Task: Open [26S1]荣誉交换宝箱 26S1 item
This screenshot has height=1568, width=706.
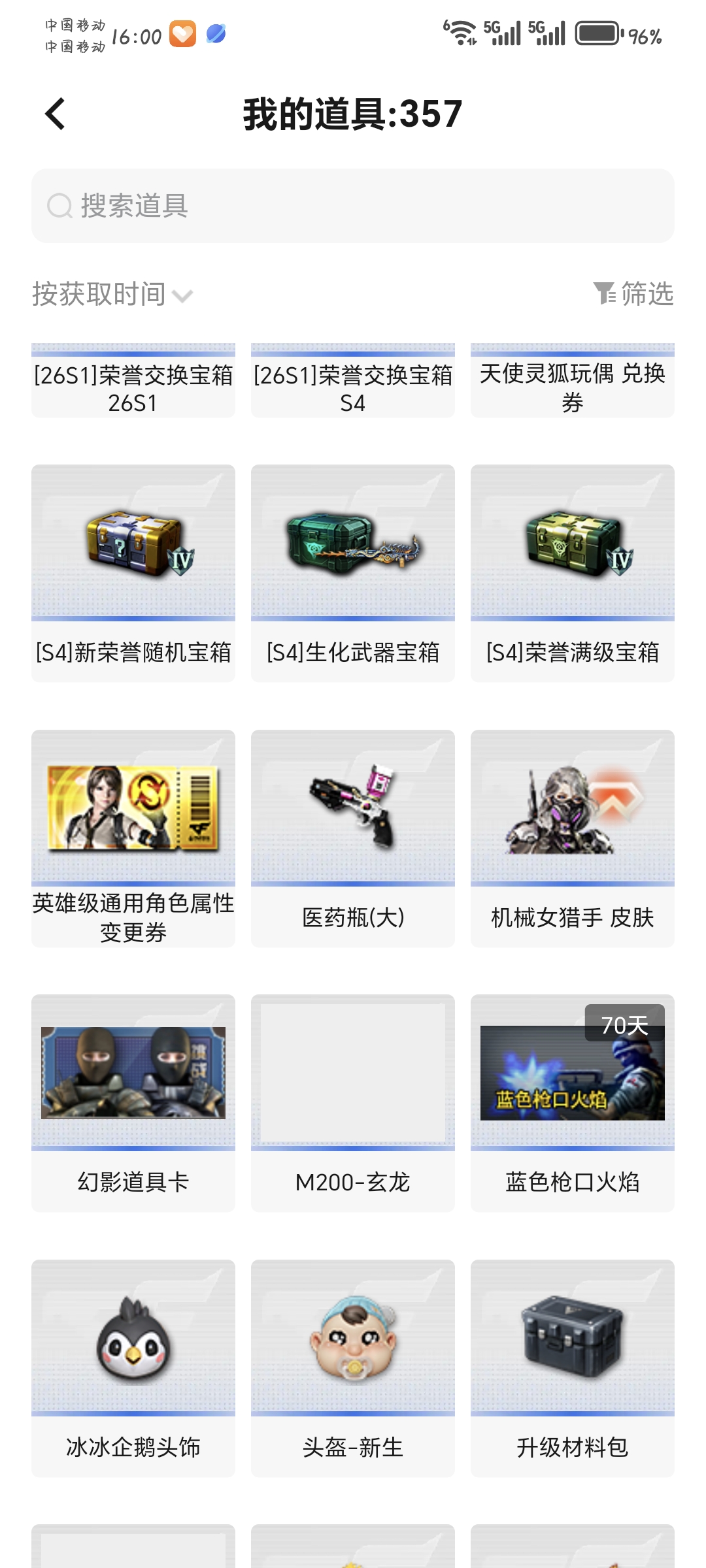Action: coord(133,385)
